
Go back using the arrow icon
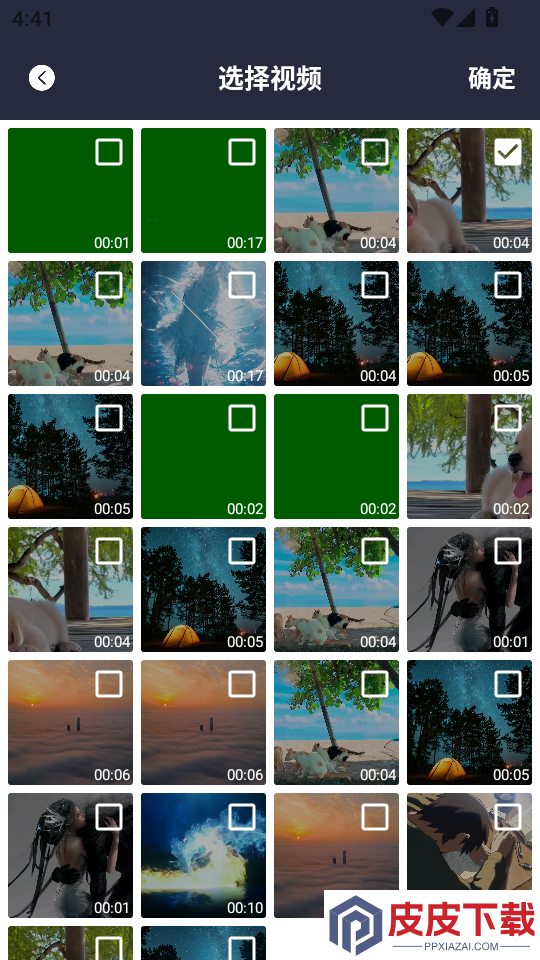pyautogui.click(x=42, y=78)
